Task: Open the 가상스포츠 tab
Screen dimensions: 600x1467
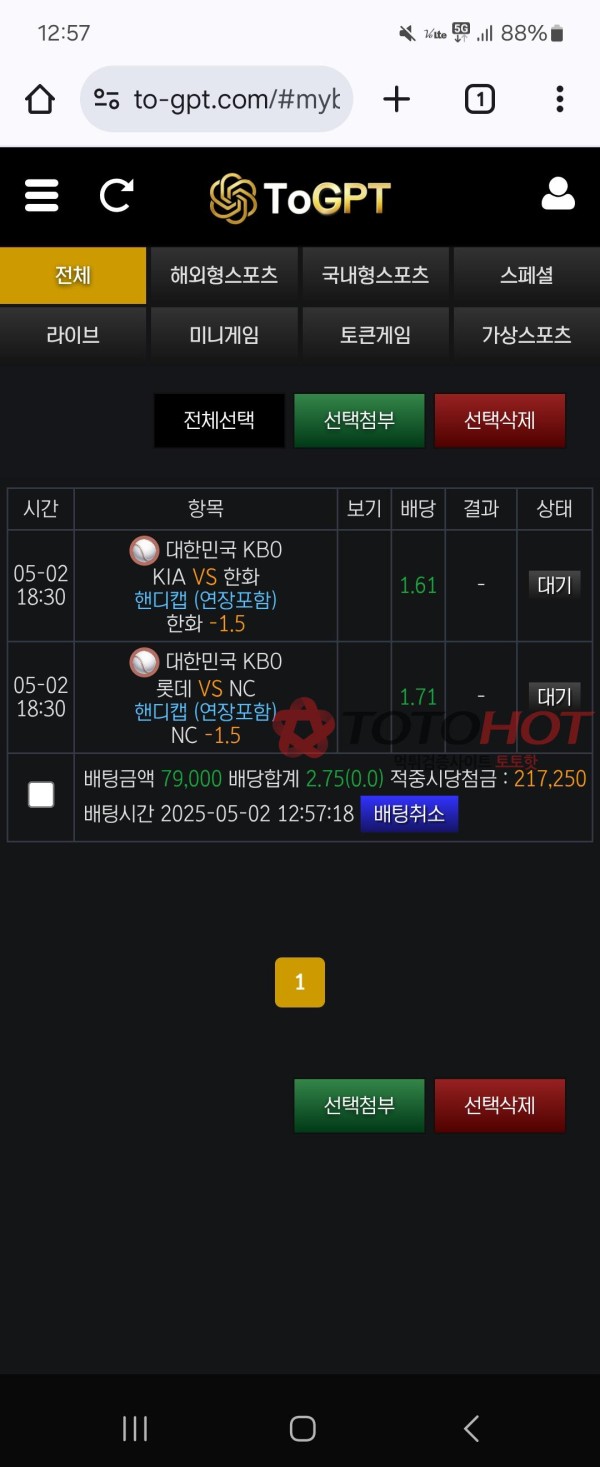Action: [x=527, y=335]
